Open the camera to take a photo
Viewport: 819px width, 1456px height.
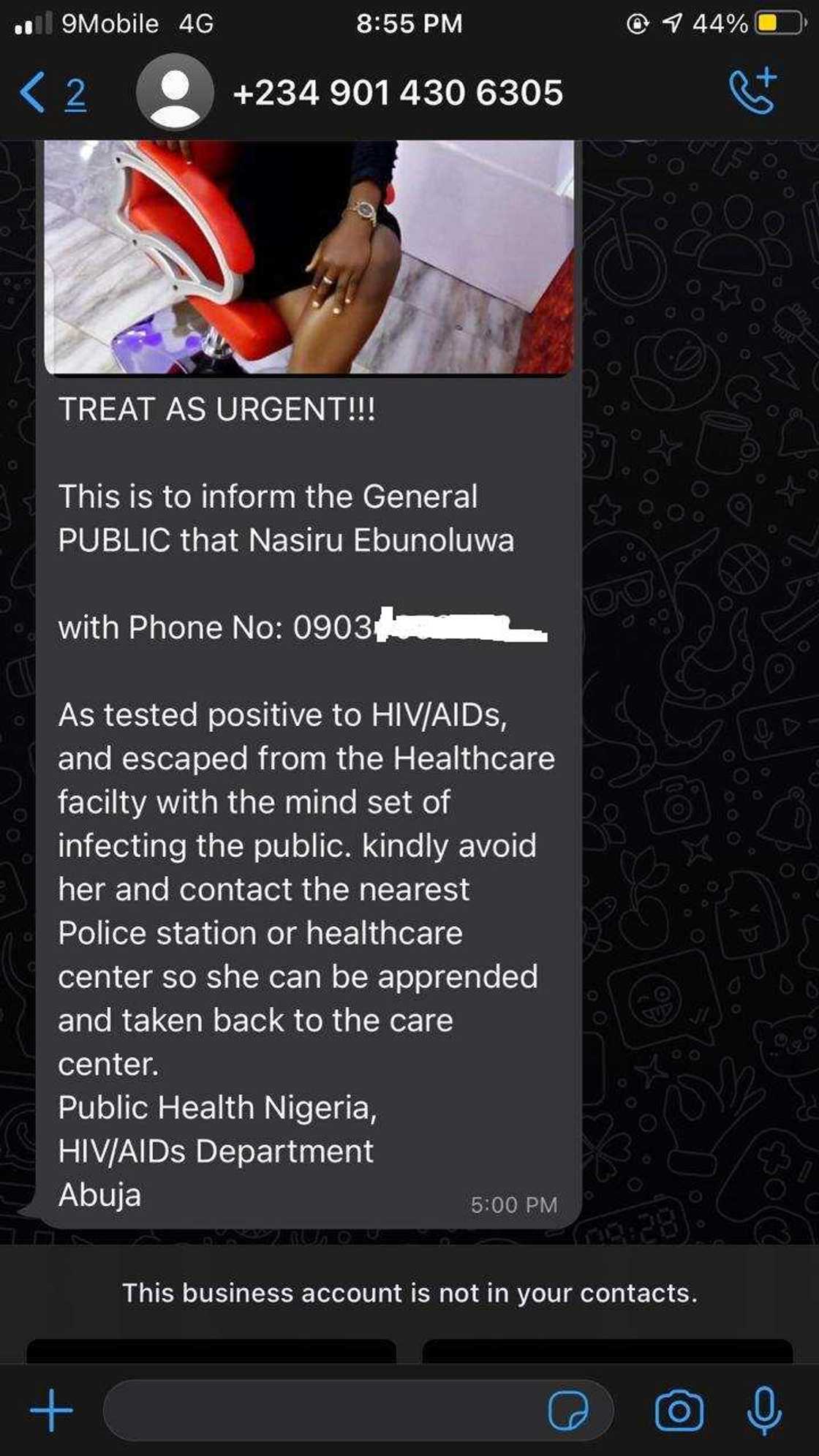(679, 1410)
